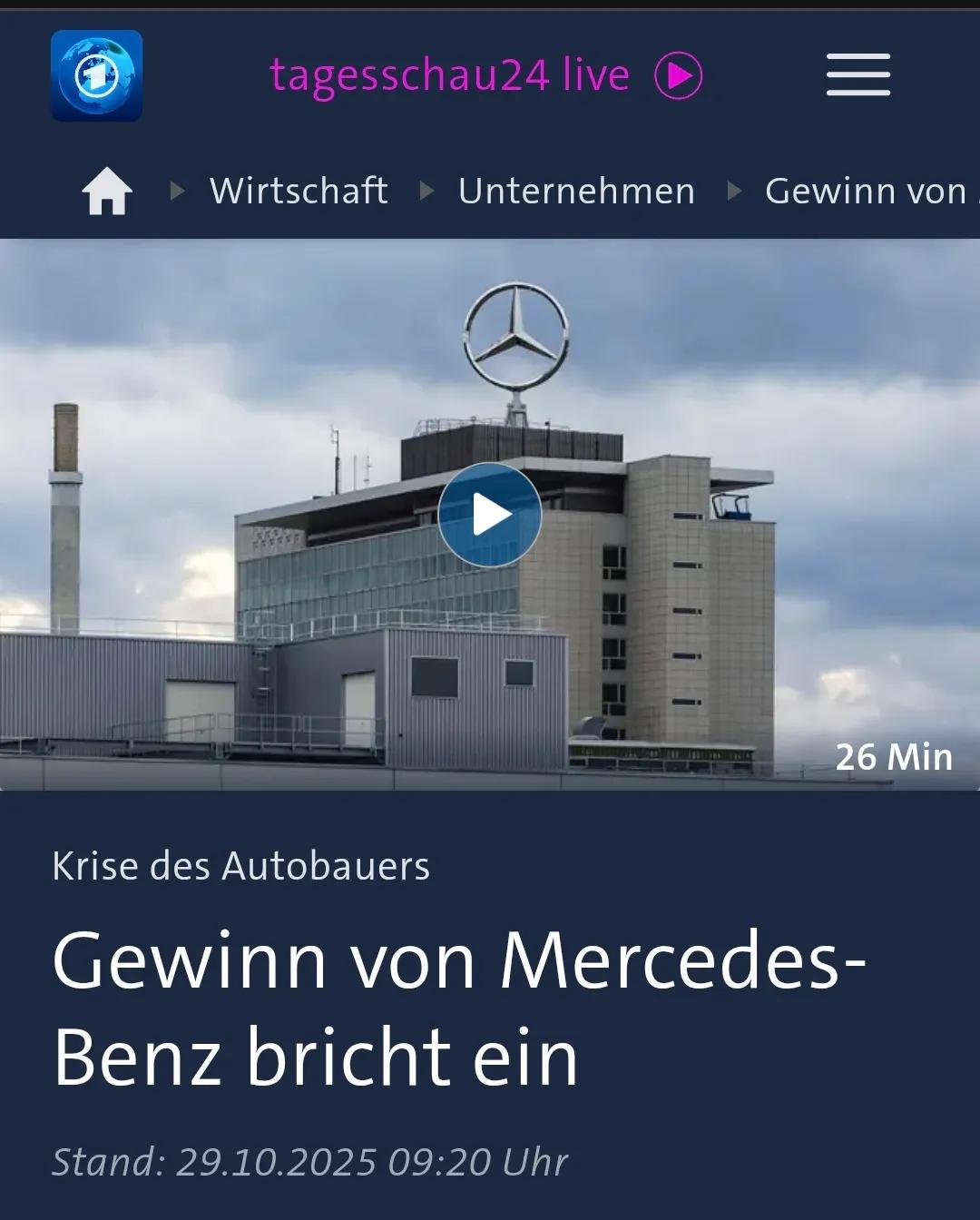Watch the tagesschau24 live stream
The width and height of the screenshot is (980, 1220).
tap(485, 75)
